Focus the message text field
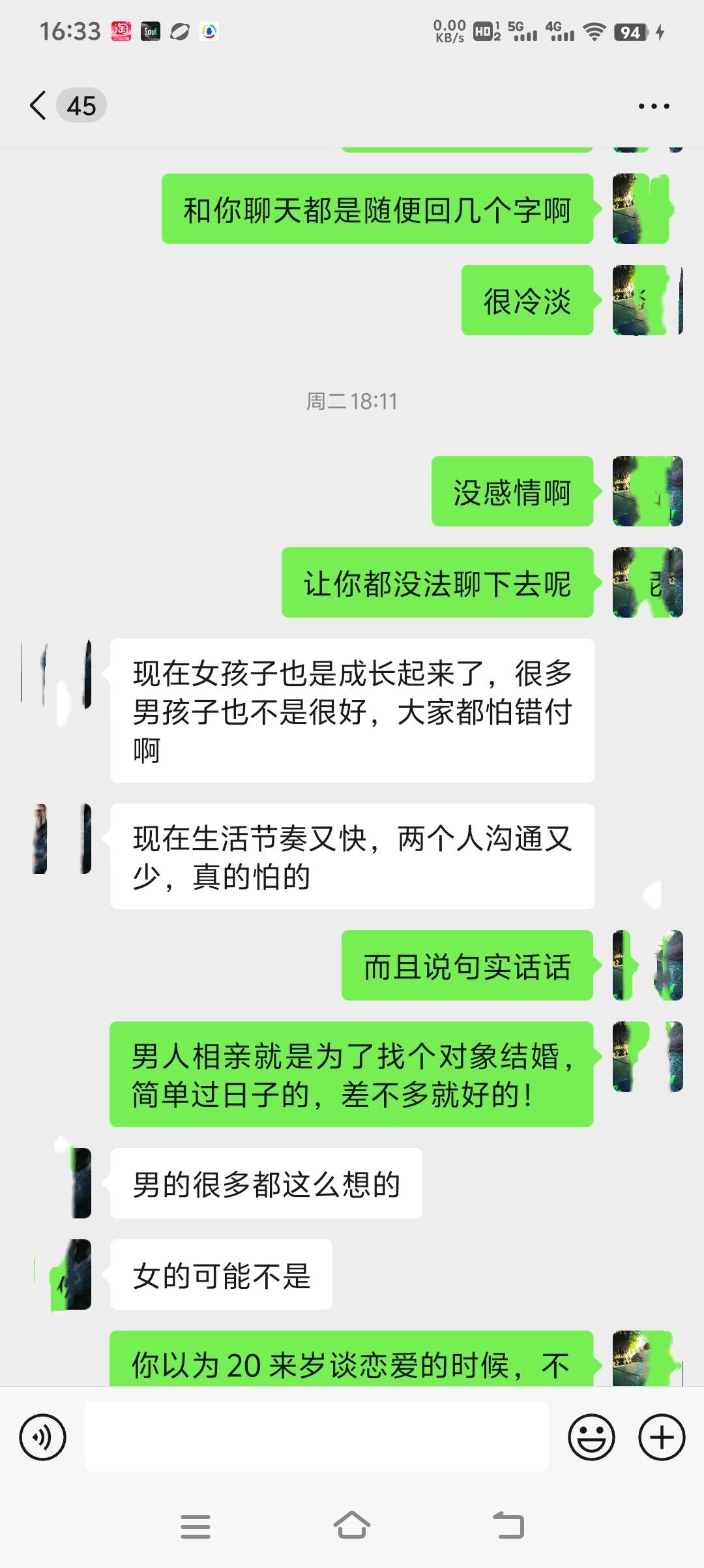This screenshot has height=1568, width=704. [316, 1437]
